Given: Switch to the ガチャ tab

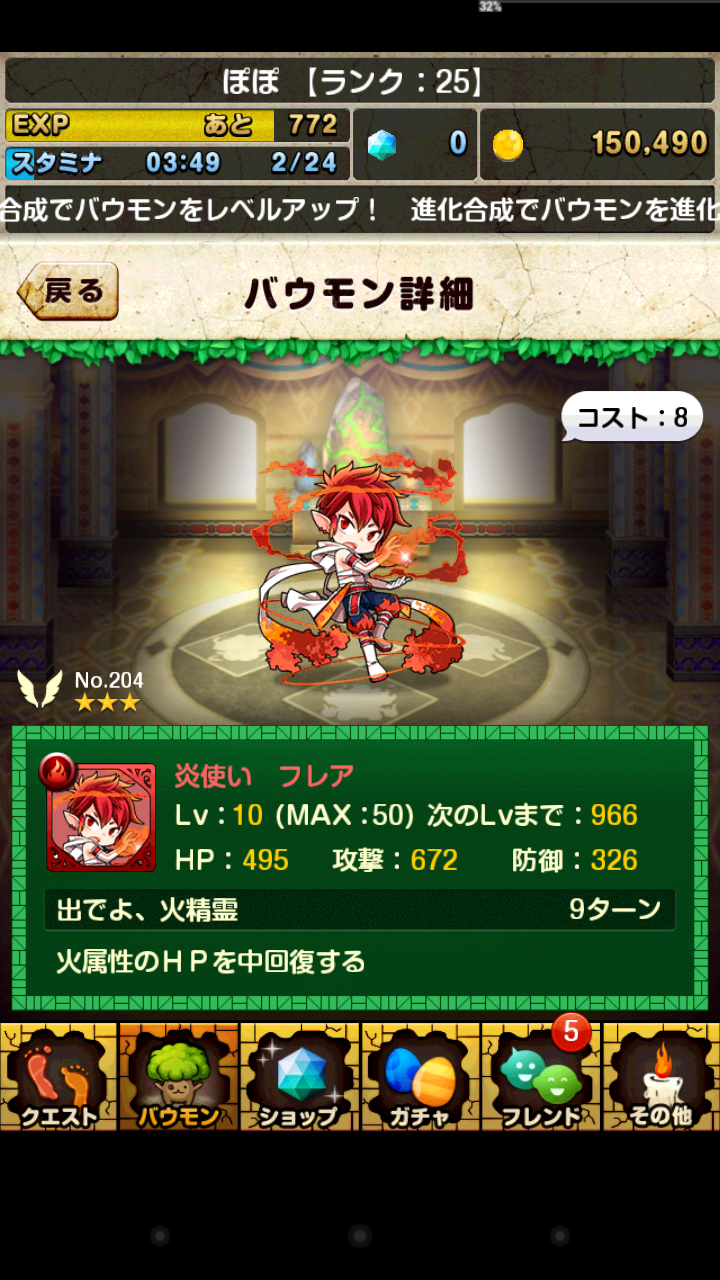Looking at the screenshot, I should tap(420, 1076).
